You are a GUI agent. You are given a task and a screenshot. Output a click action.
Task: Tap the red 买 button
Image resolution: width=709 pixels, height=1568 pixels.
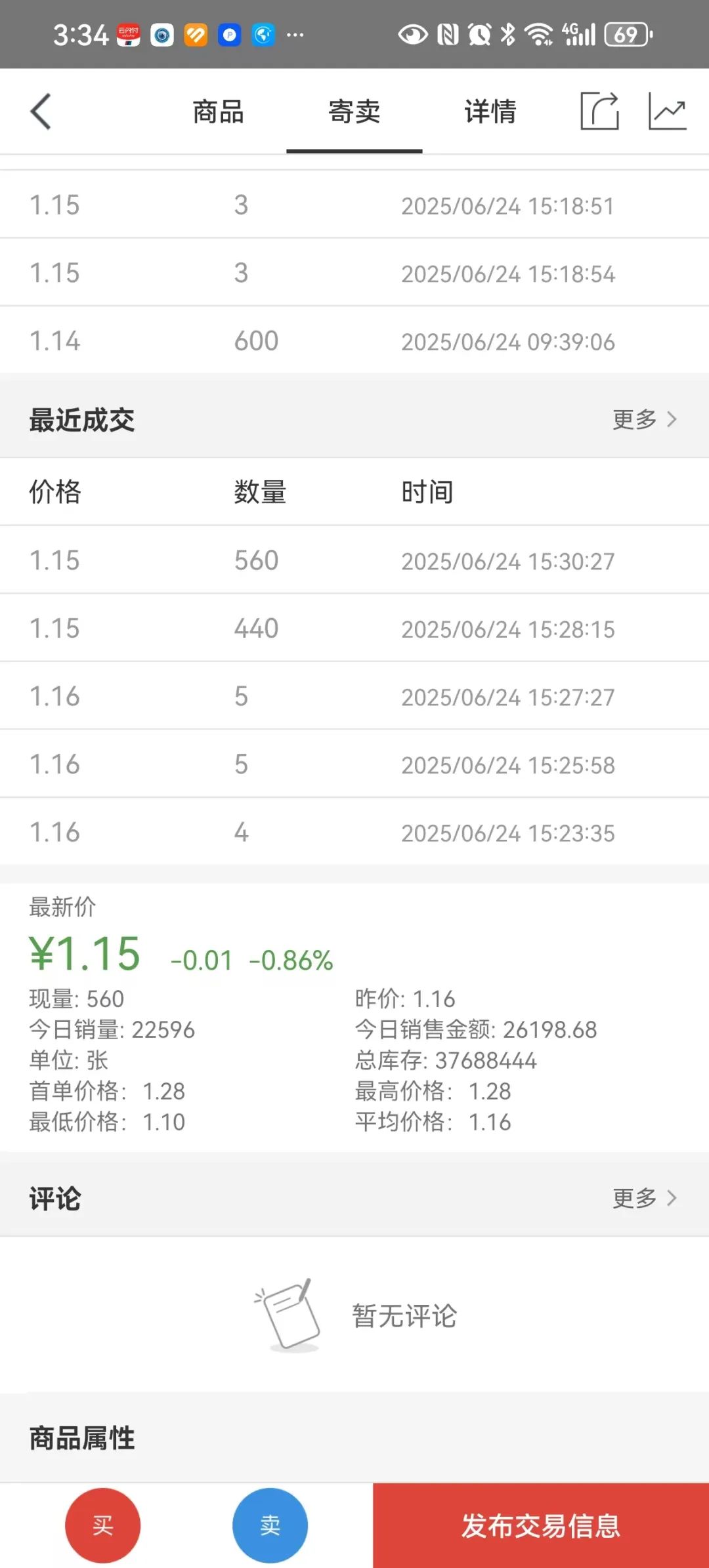point(103,1525)
